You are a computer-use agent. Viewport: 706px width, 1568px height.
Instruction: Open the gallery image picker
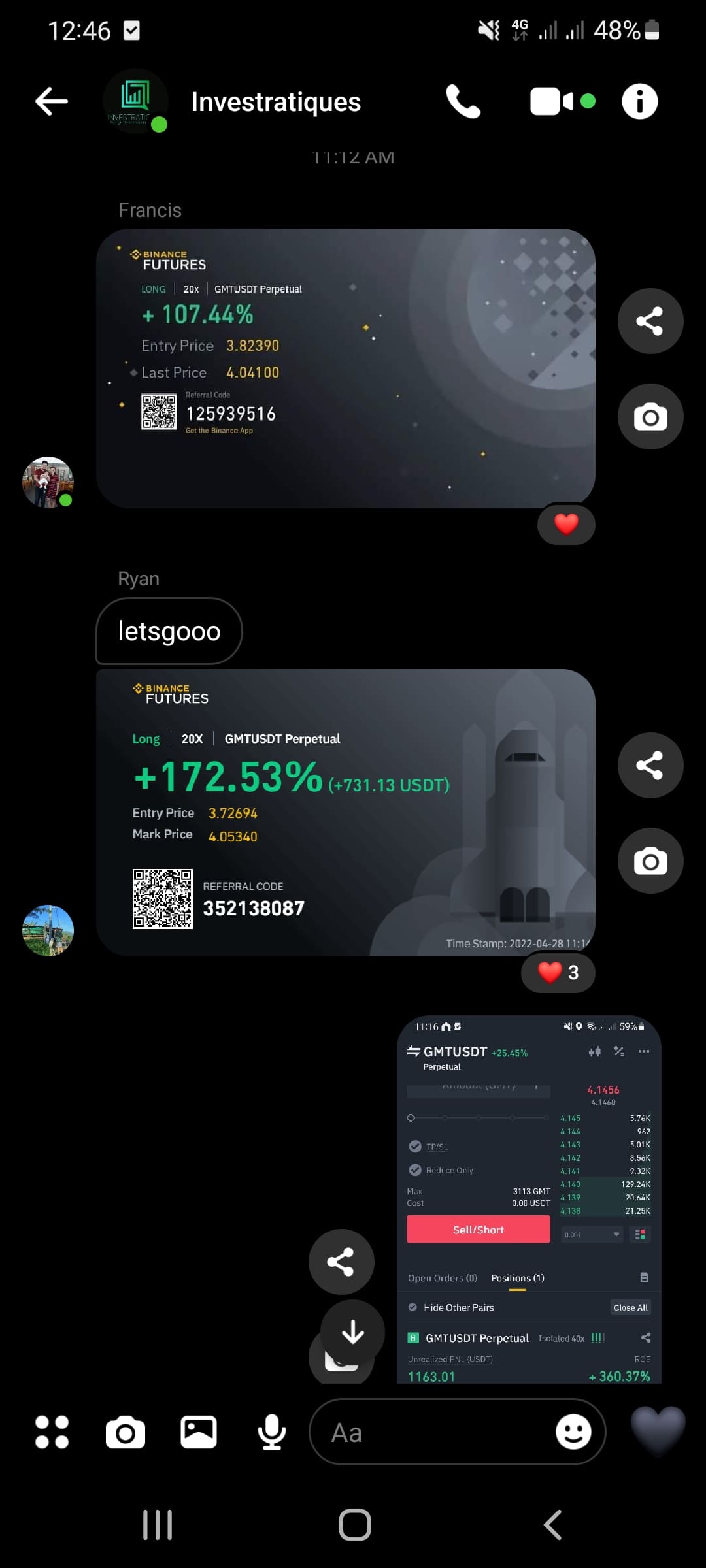[199, 1432]
